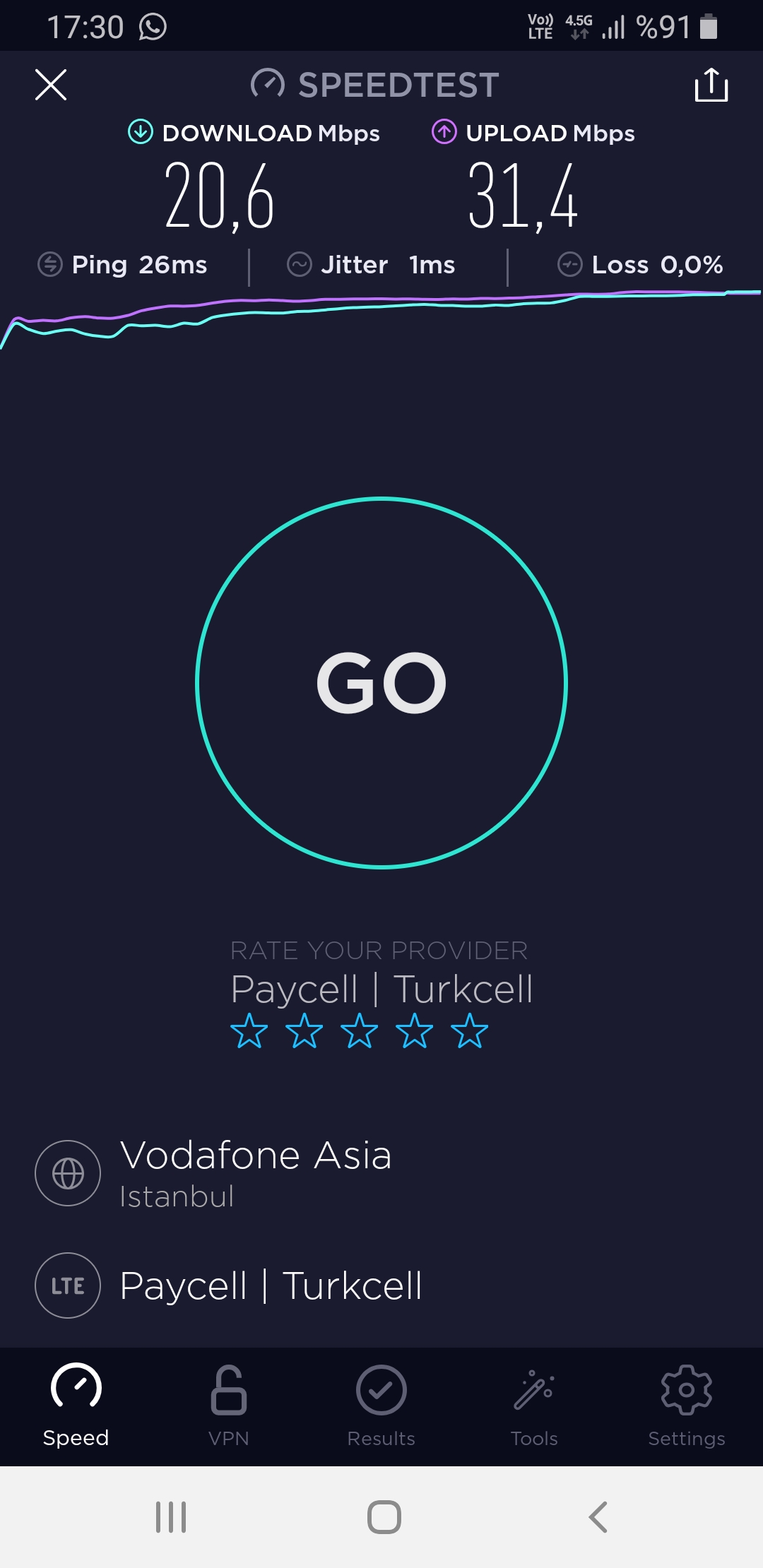The width and height of the screenshot is (763, 1568).
Task: Change the Vodafone Asia Istanbul server
Action: [381, 1172]
